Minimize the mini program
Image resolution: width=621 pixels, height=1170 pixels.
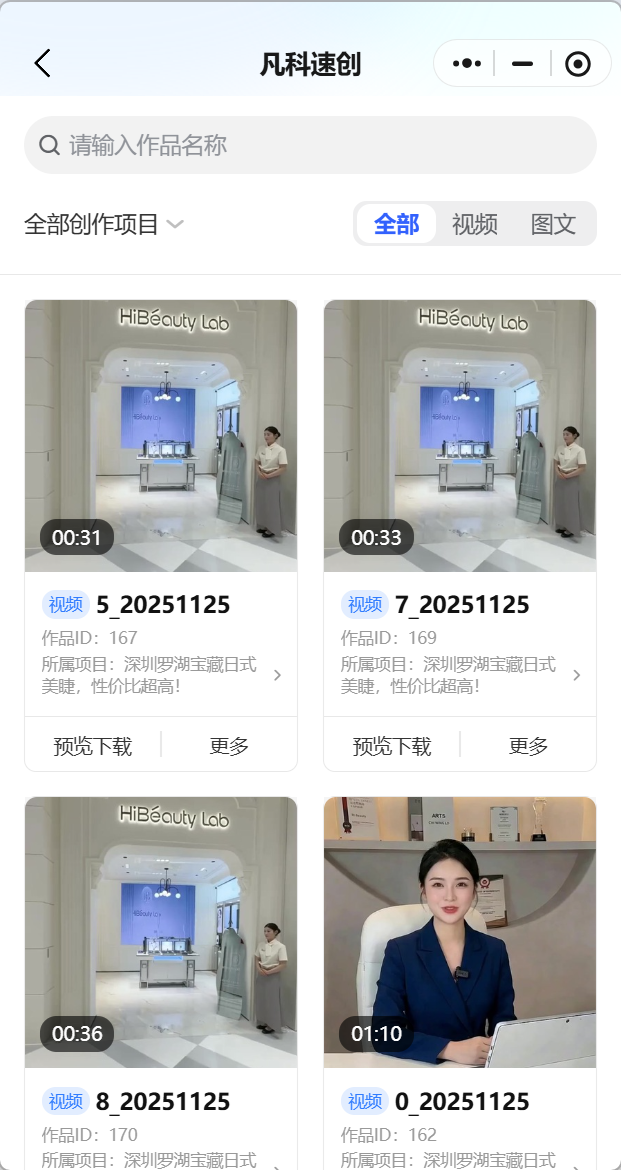[522, 64]
